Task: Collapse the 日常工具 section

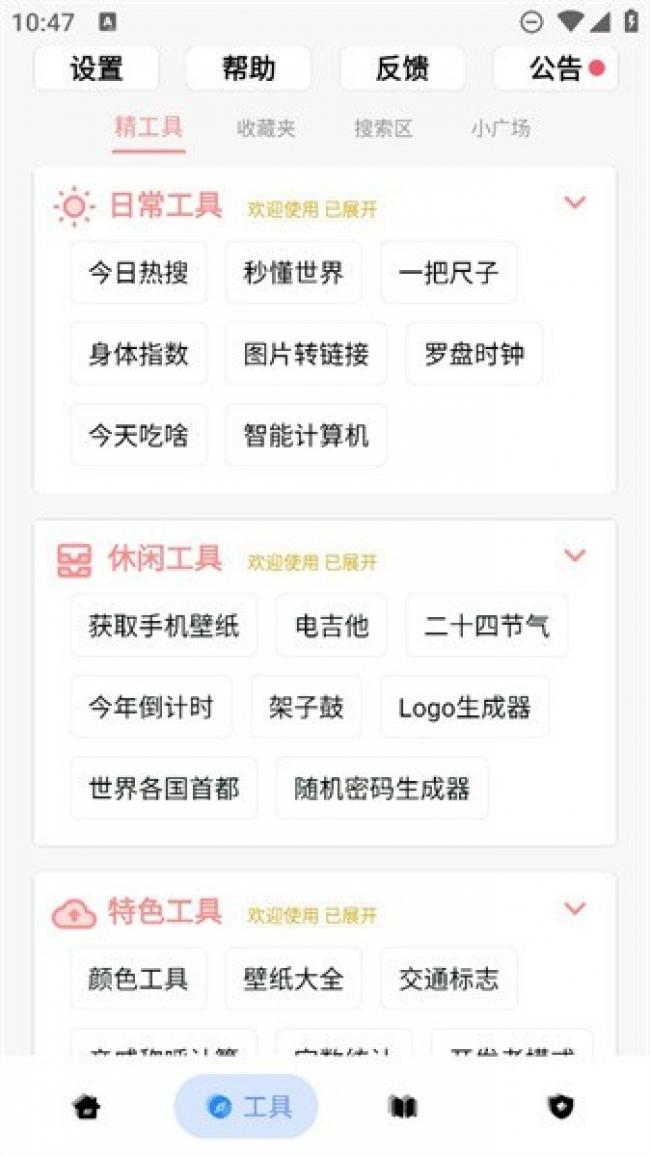Action: 575,202
